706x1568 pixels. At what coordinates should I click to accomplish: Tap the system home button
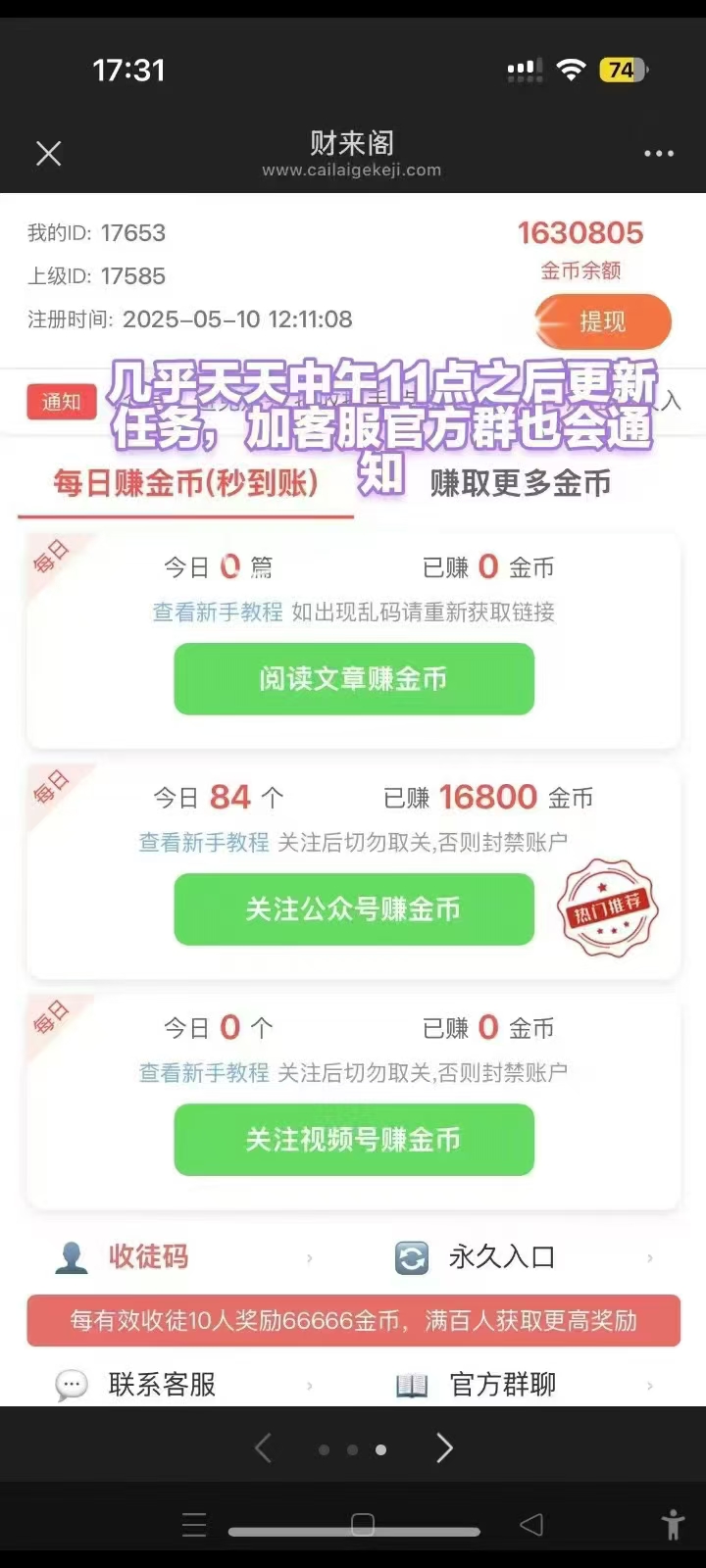point(363,1524)
